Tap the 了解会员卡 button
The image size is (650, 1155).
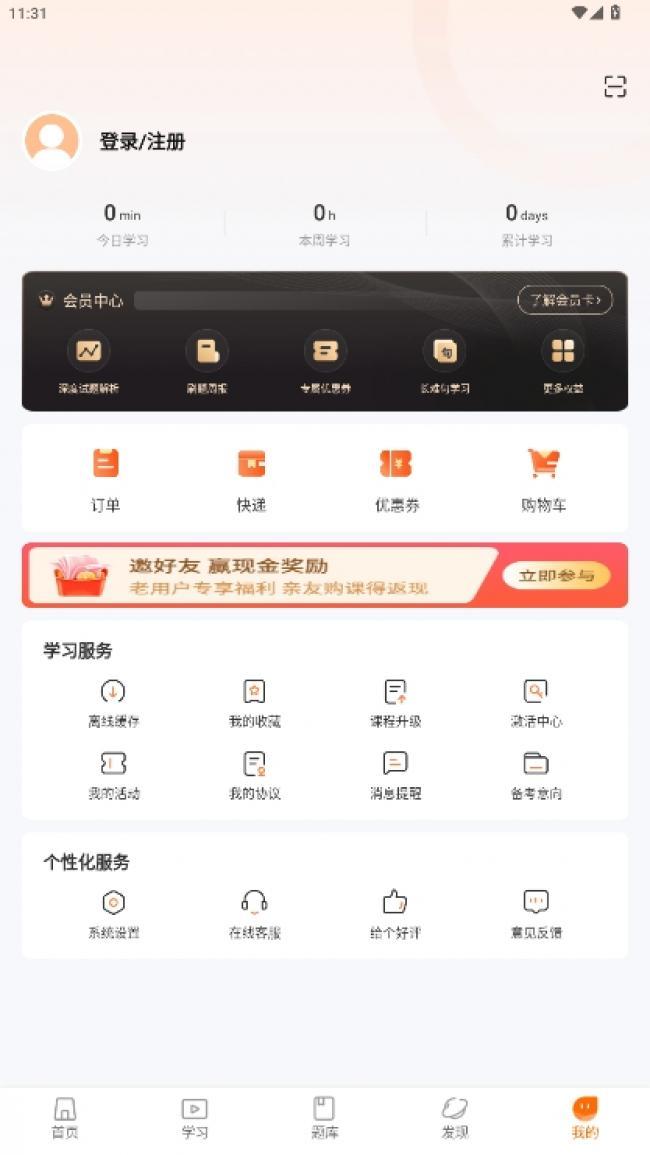pyautogui.click(x=564, y=300)
